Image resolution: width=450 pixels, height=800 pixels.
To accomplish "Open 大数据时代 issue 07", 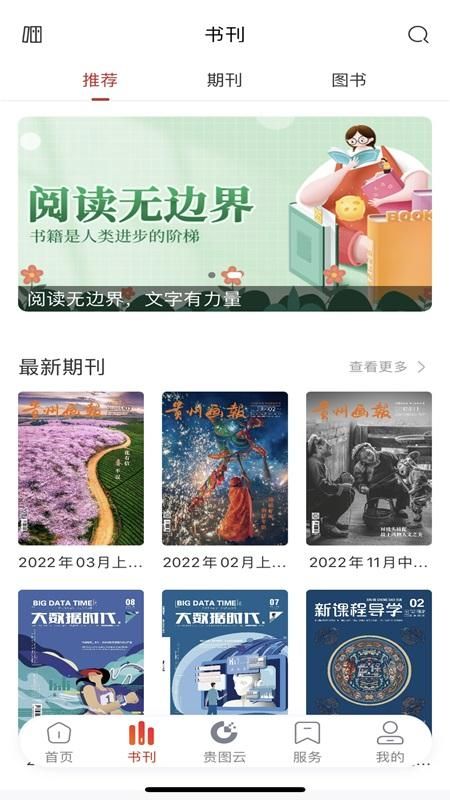I will [x=225, y=652].
